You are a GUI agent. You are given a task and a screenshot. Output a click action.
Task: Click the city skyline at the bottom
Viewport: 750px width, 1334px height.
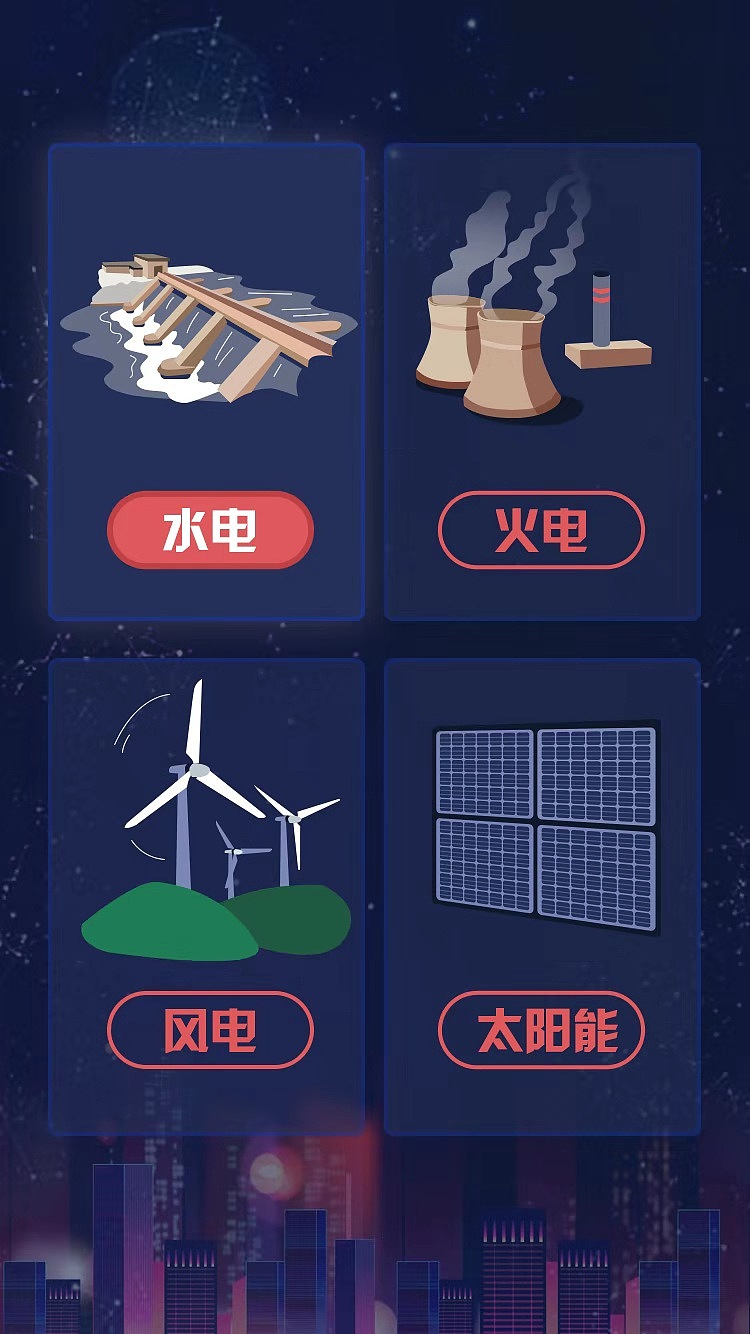click(x=375, y=1250)
